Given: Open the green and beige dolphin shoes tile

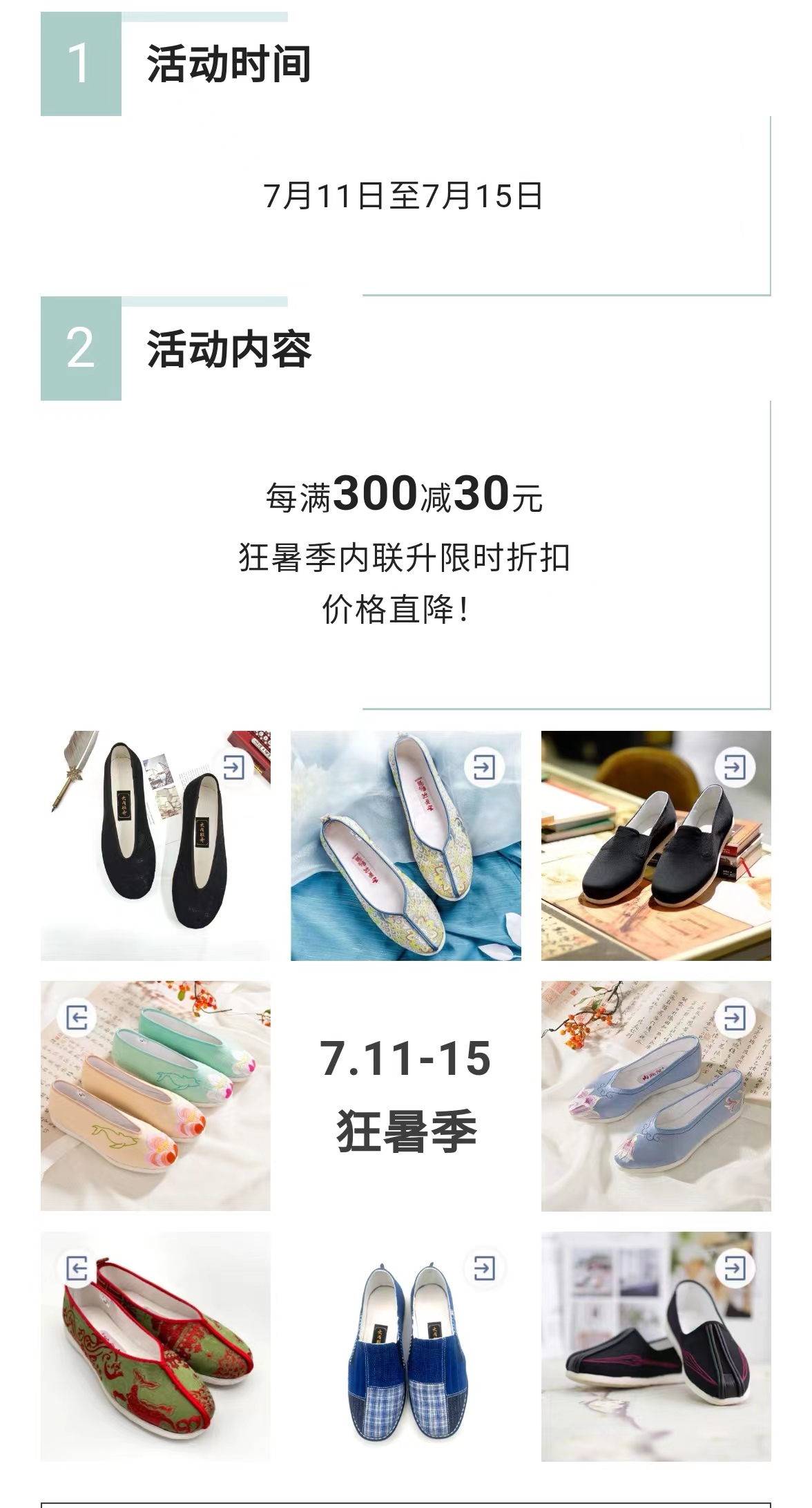Looking at the screenshot, I should (155, 1096).
